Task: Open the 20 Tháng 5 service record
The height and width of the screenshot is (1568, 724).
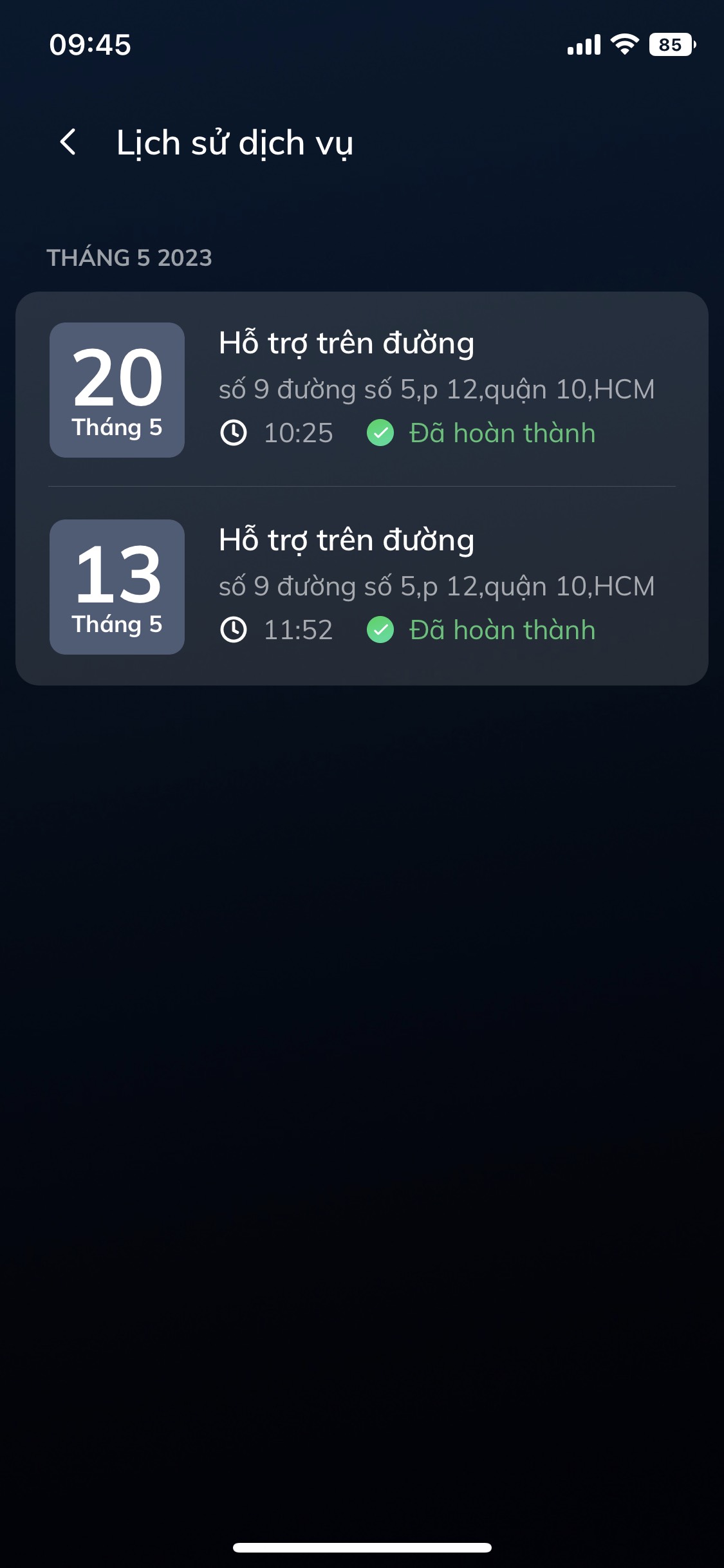Action: coord(362,389)
